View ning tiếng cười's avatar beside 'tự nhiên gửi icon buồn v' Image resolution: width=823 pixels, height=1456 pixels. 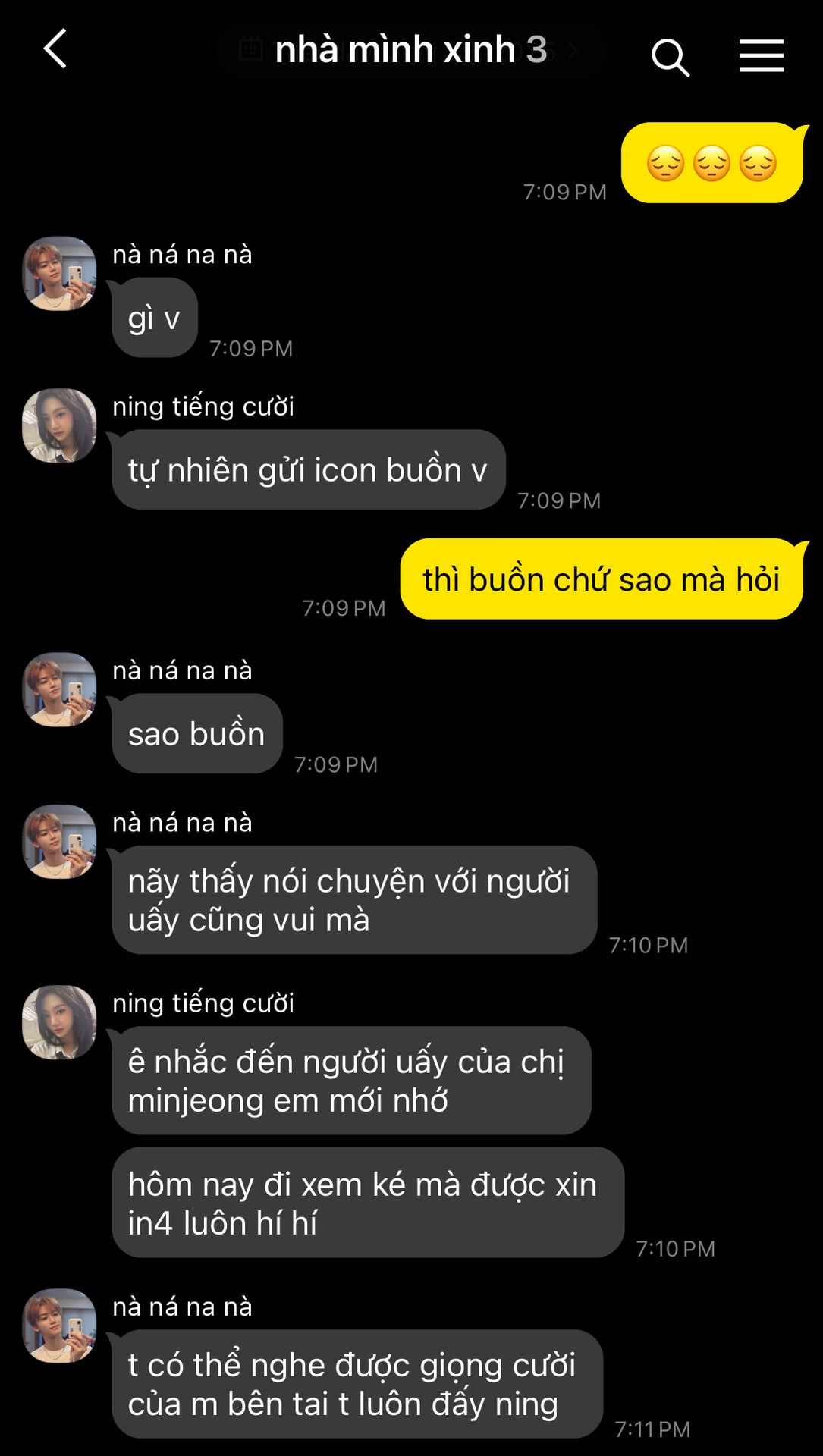59,425
